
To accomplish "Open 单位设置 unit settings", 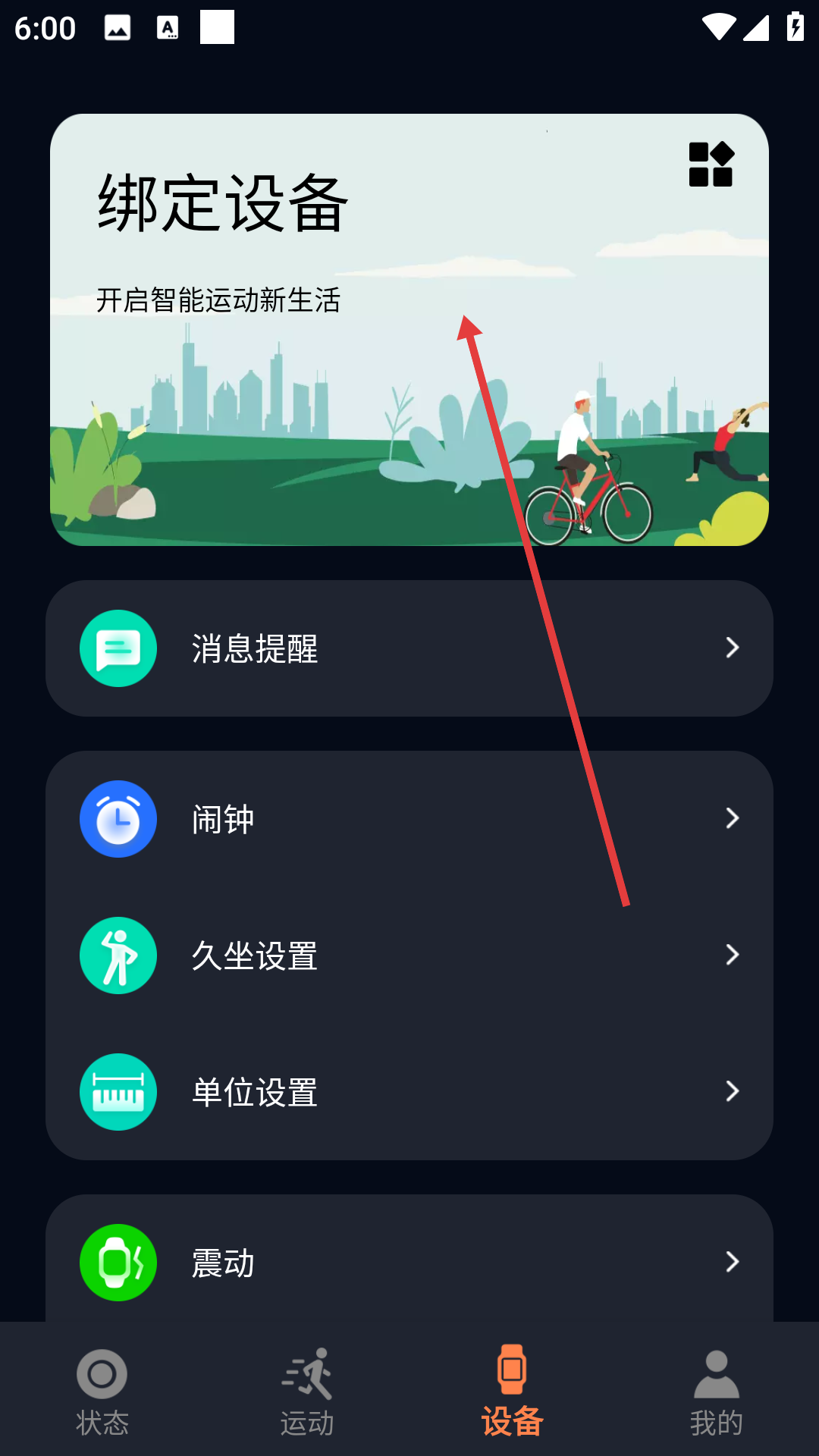I will click(409, 1092).
